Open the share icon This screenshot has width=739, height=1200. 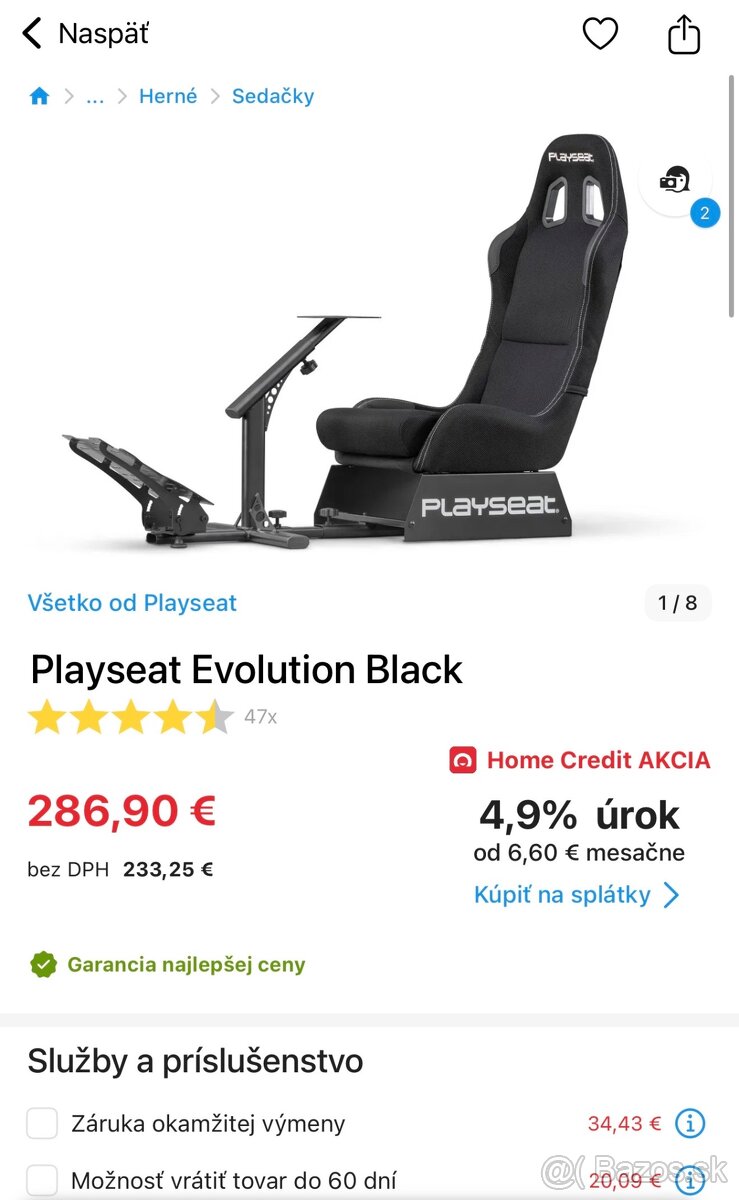click(x=684, y=33)
